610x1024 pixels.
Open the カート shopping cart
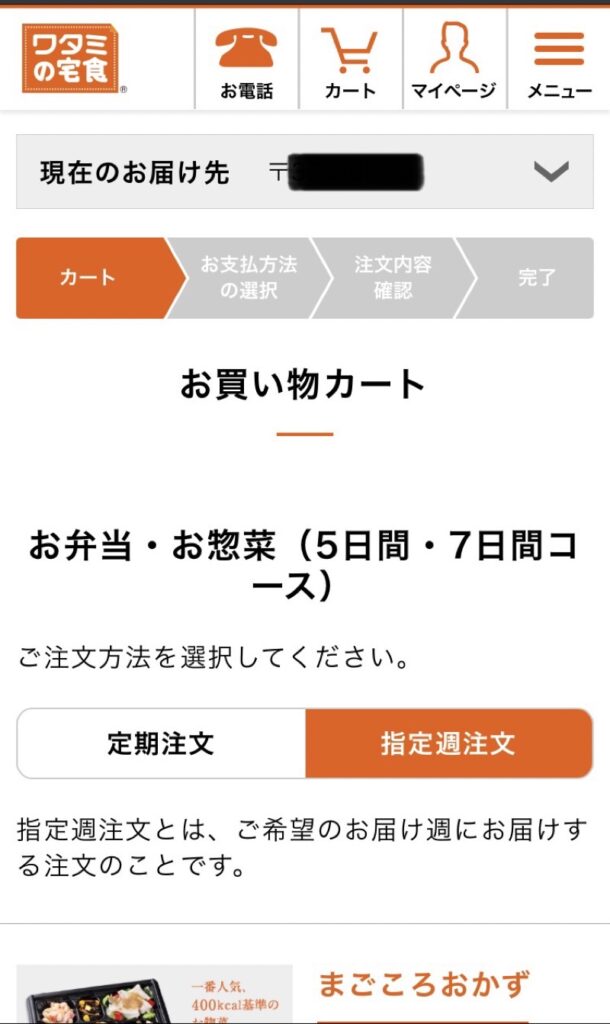click(351, 60)
